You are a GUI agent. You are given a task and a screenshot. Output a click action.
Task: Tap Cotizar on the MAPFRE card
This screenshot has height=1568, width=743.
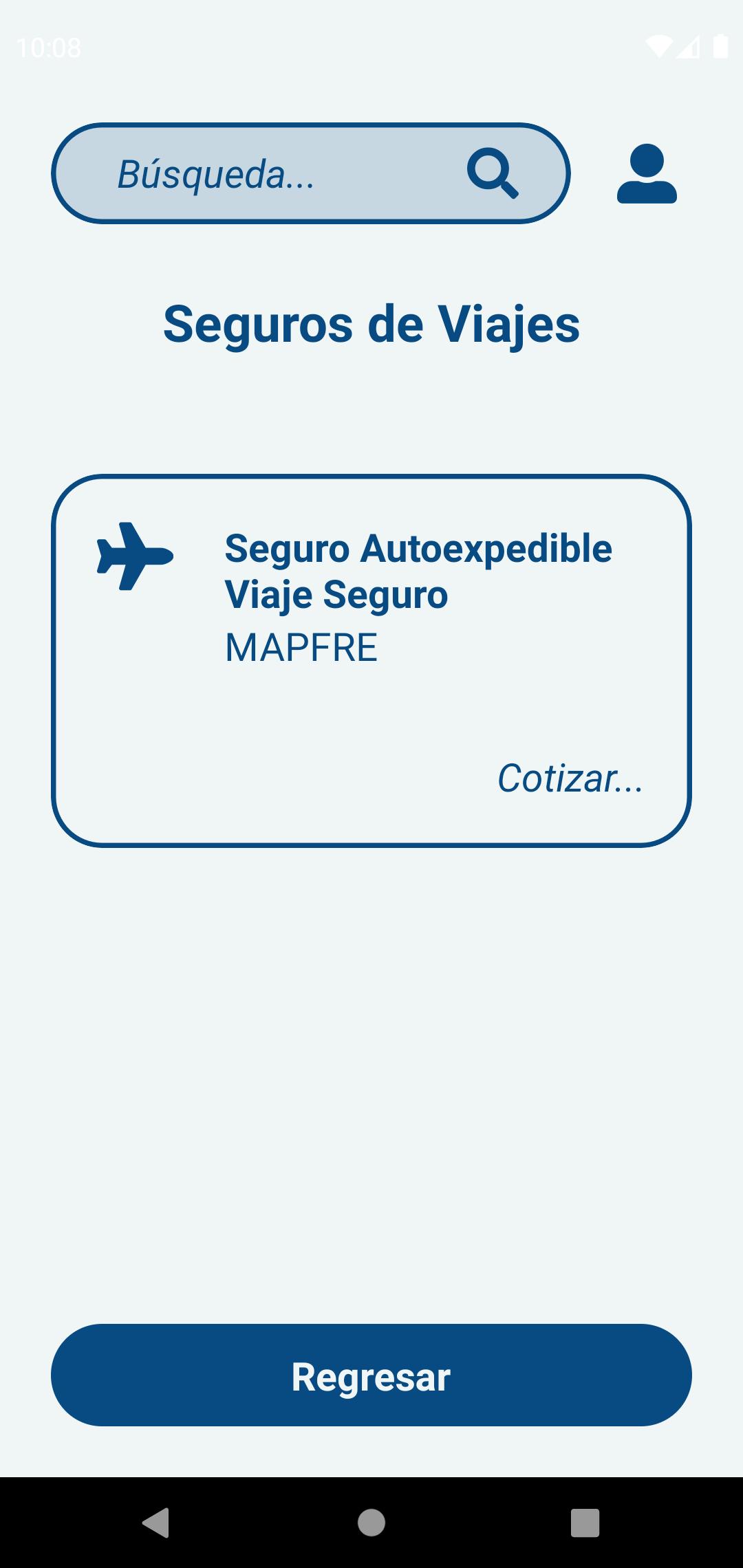click(x=570, y=778)
